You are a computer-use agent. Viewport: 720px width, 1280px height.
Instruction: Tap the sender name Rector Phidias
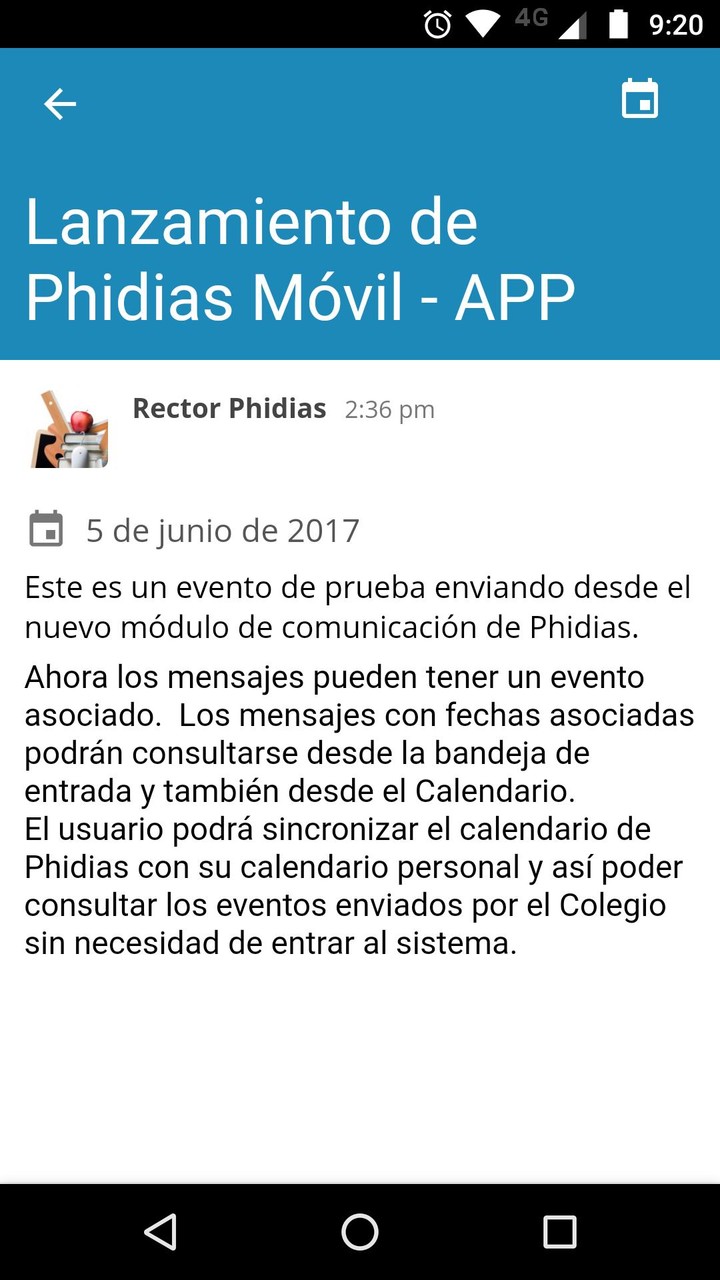228,408
